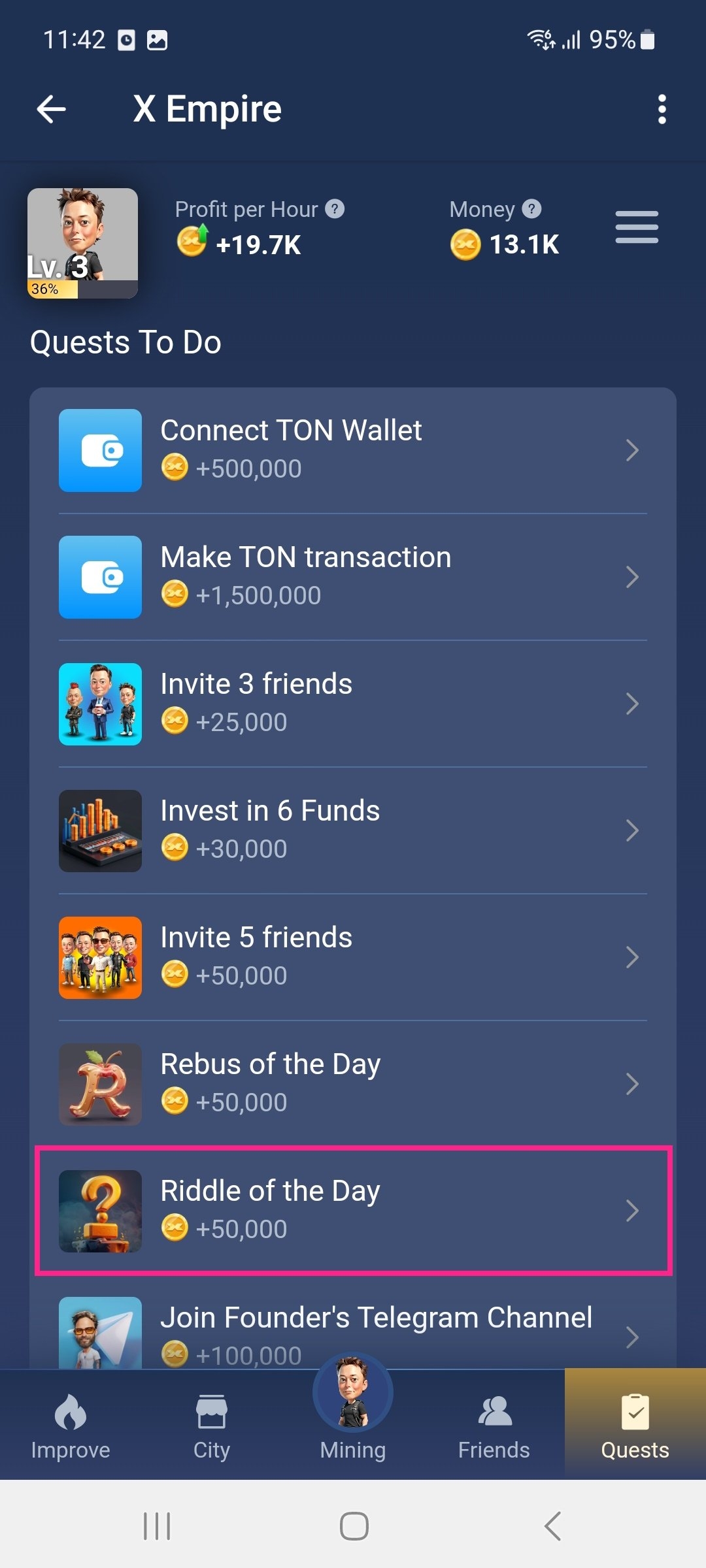Select the Invite 5 friends quest
This screenshot has height=1568, width=706.
pyautogui.click(x=353, y=957)
